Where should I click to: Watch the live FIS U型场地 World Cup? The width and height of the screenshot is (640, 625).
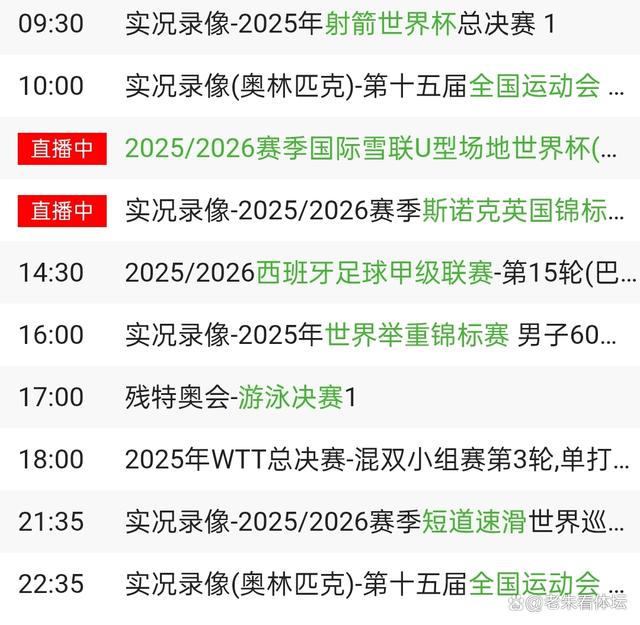pyautogui.click(x=372, y=149)
